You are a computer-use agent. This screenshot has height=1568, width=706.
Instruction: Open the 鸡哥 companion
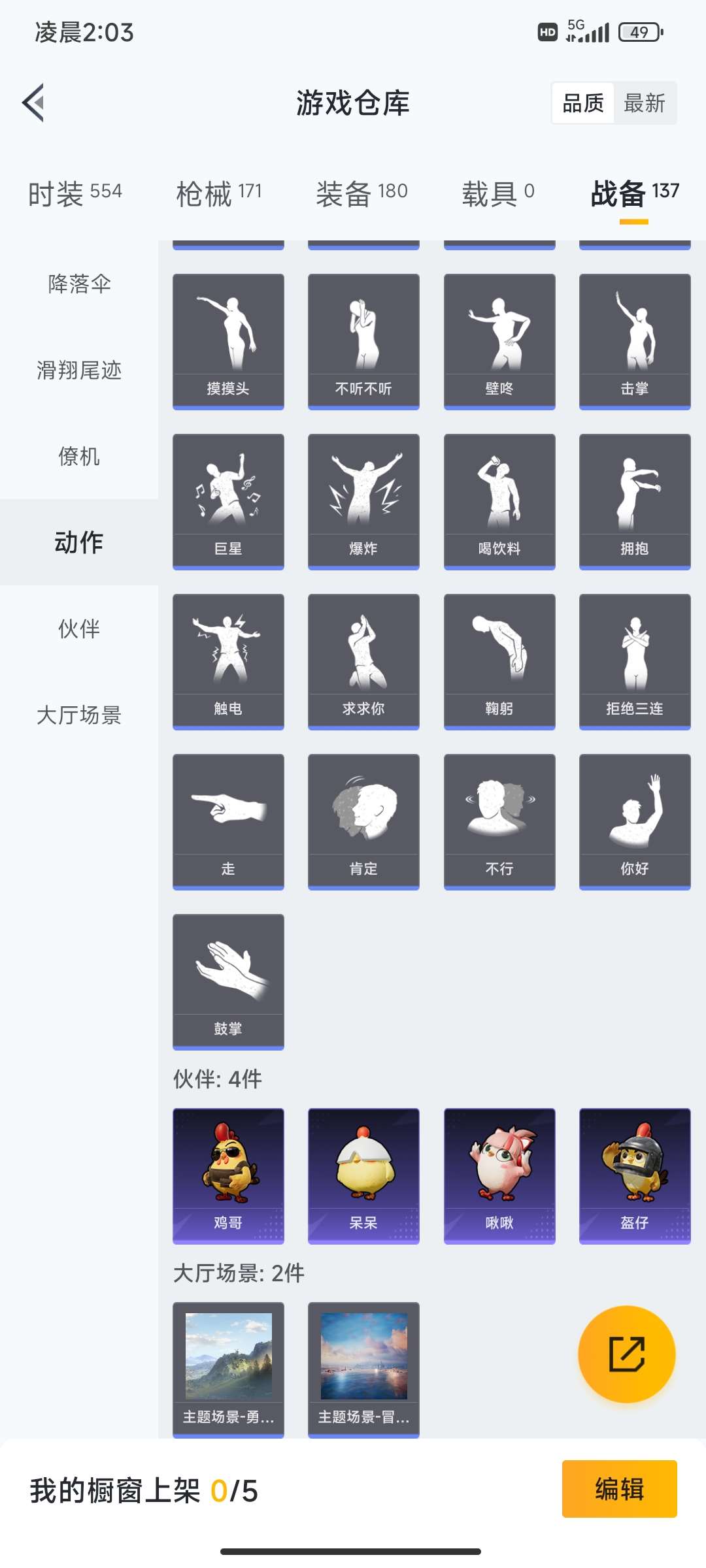click(228, 1175)
